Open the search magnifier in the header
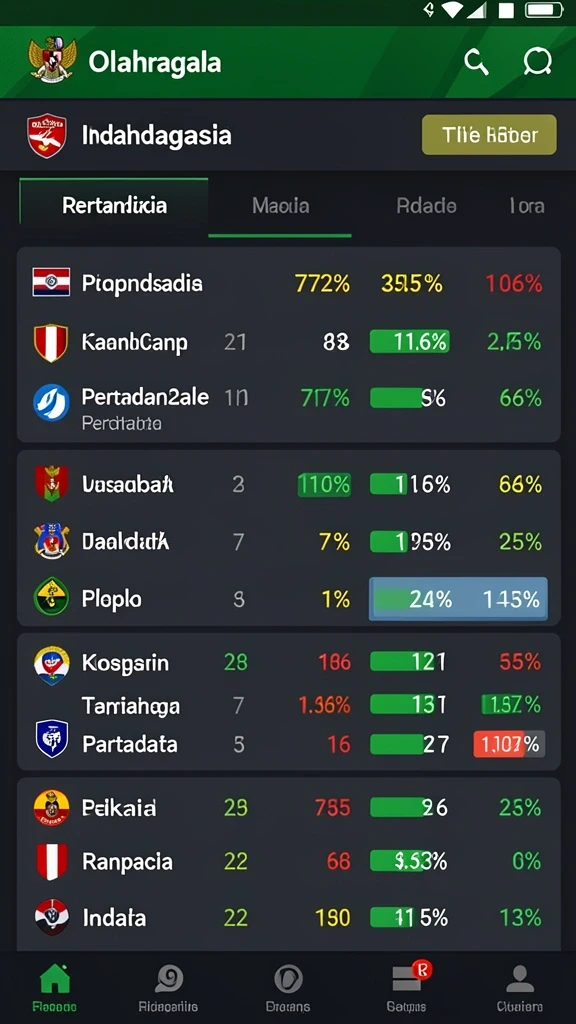This screenshot has width=576, height=1024. [x=477, y=63]
